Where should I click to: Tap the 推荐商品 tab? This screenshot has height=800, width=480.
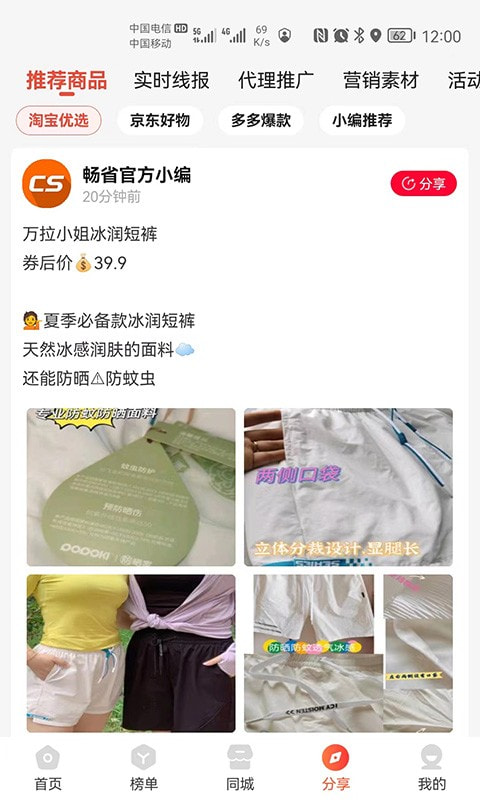pos(66,80)
